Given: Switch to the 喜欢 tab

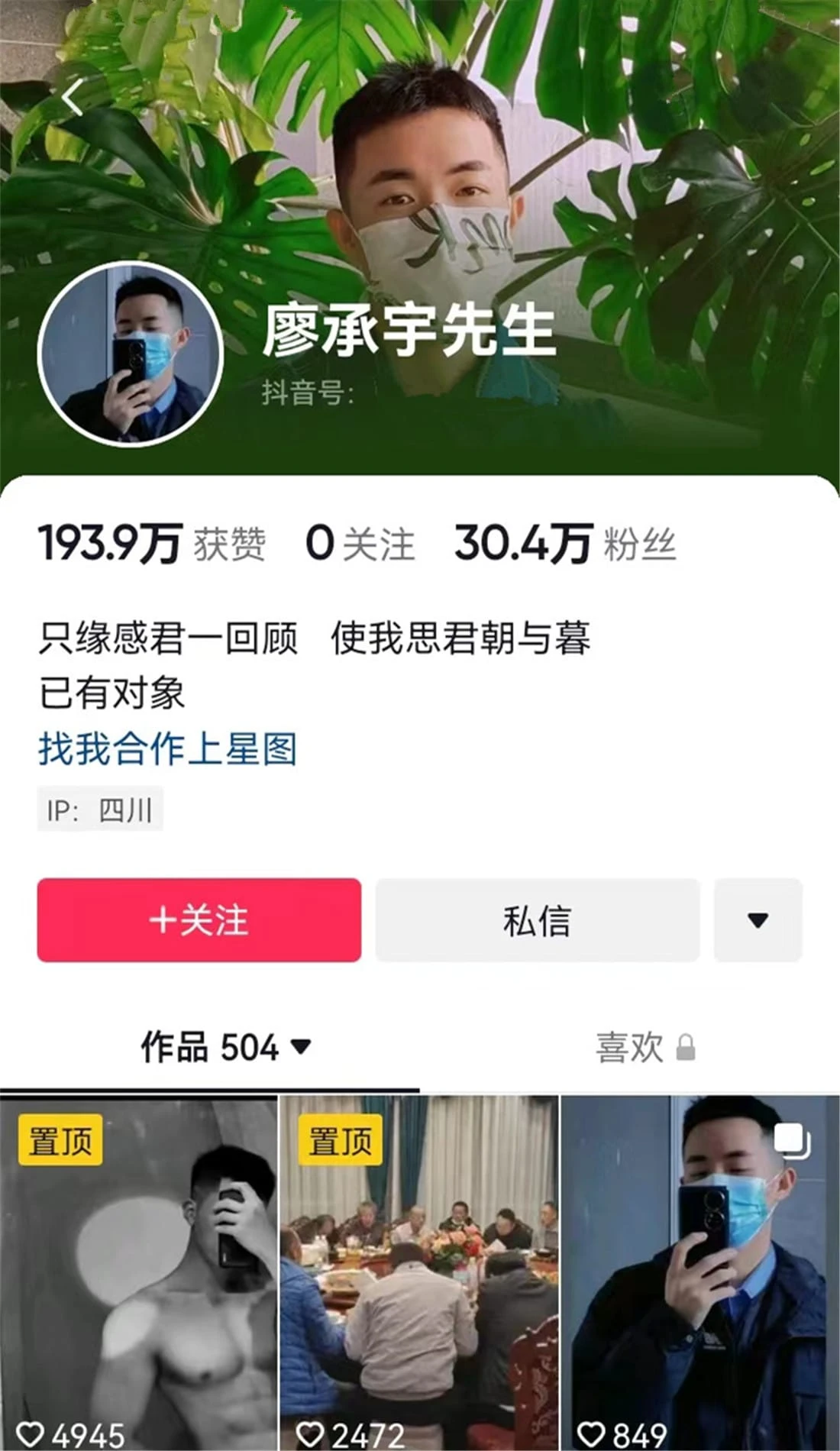Looking at the screenshot, I should 644,1047.
